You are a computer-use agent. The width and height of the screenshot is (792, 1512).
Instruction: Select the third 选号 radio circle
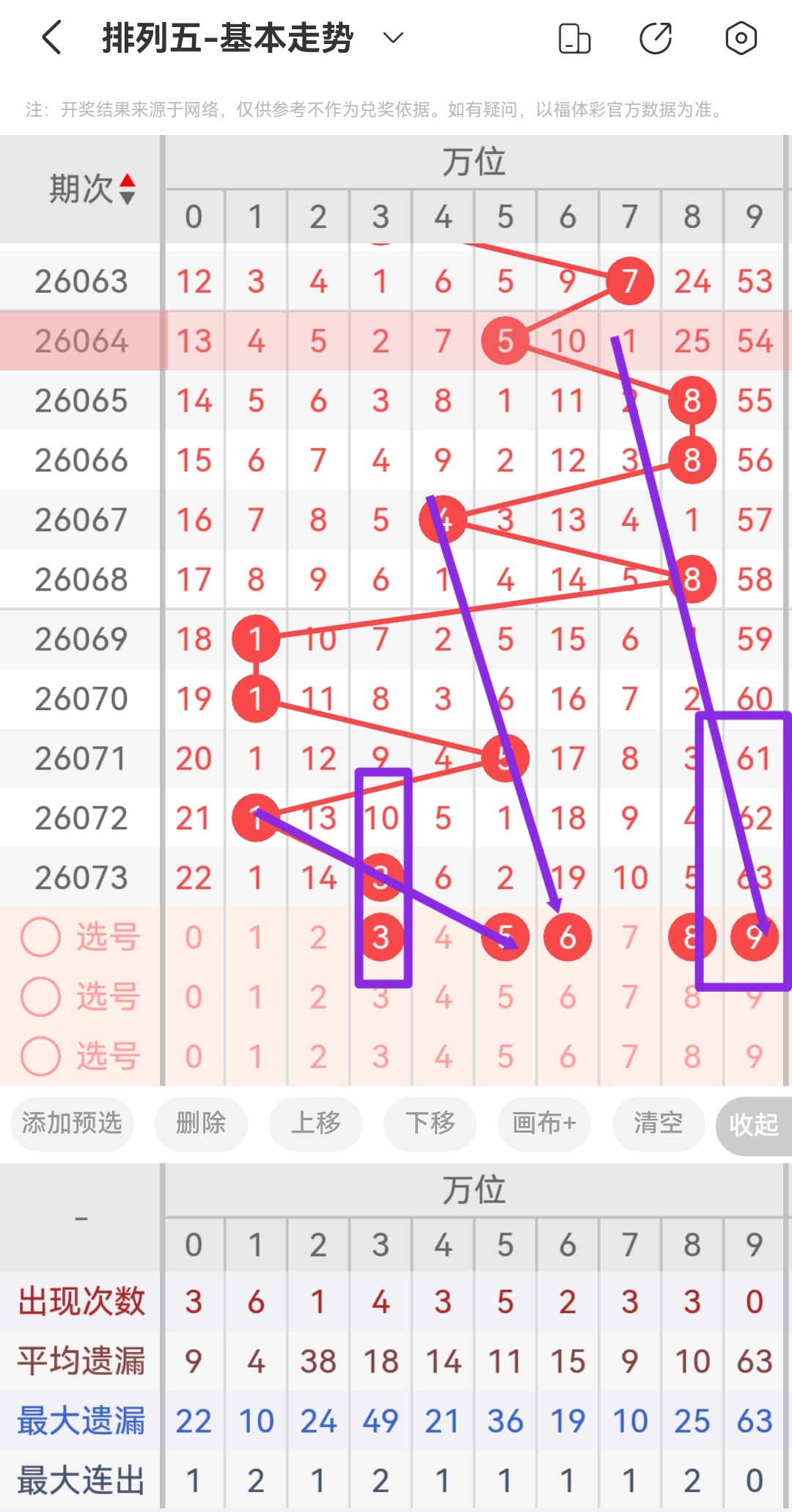(x=40, y=1056)
